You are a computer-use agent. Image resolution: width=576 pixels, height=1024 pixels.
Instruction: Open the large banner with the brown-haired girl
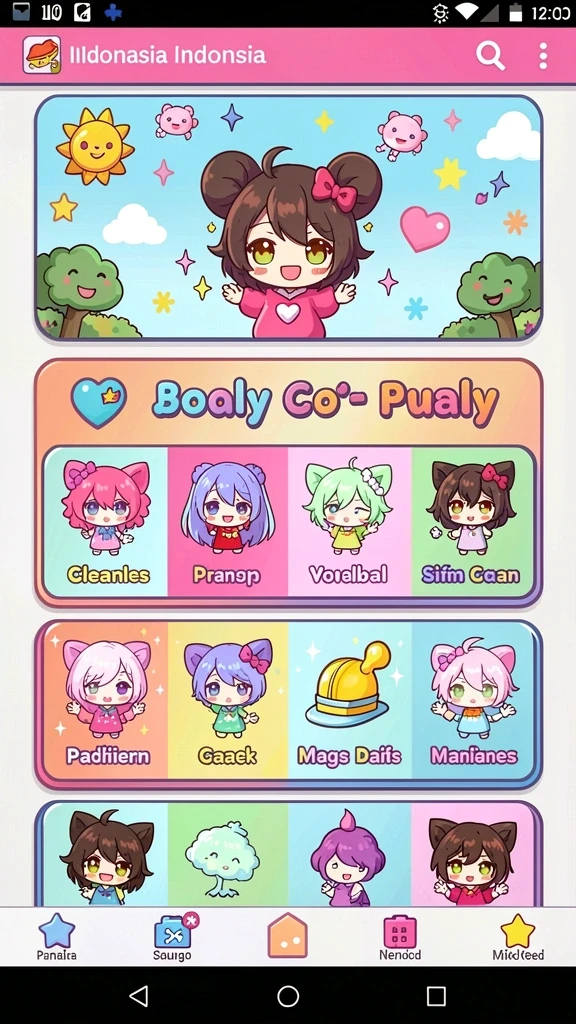[289, 217]
